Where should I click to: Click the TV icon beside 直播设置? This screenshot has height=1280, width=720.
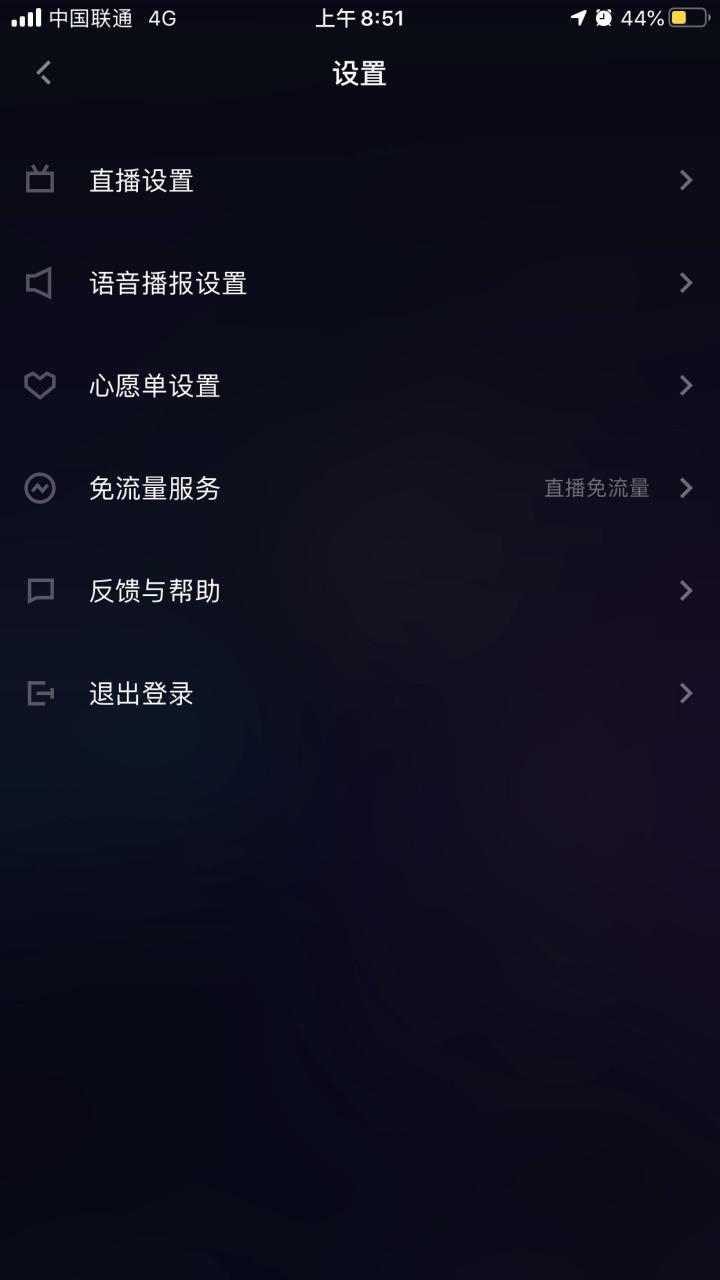tap(39, 178)
